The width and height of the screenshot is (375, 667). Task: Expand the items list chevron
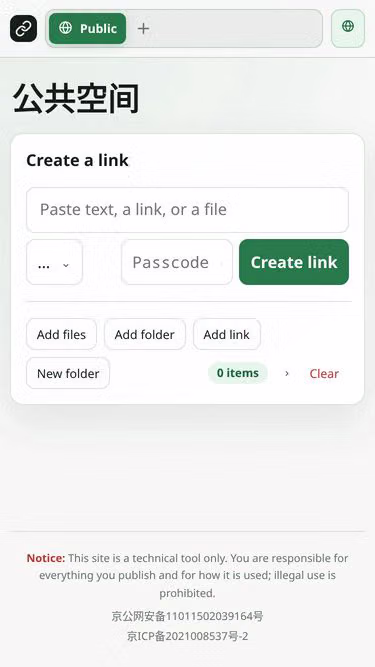pos(287,373)
